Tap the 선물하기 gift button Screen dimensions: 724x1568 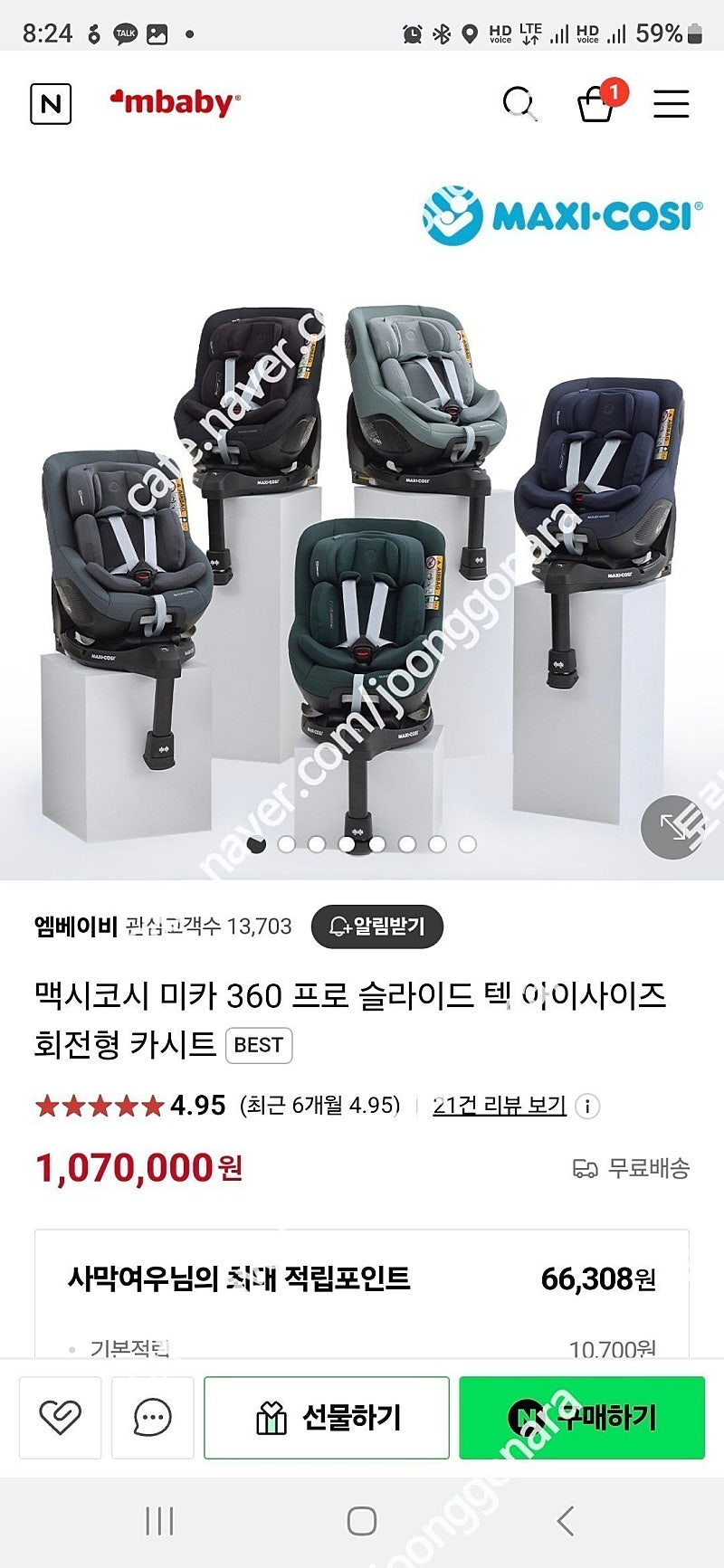326,1417
